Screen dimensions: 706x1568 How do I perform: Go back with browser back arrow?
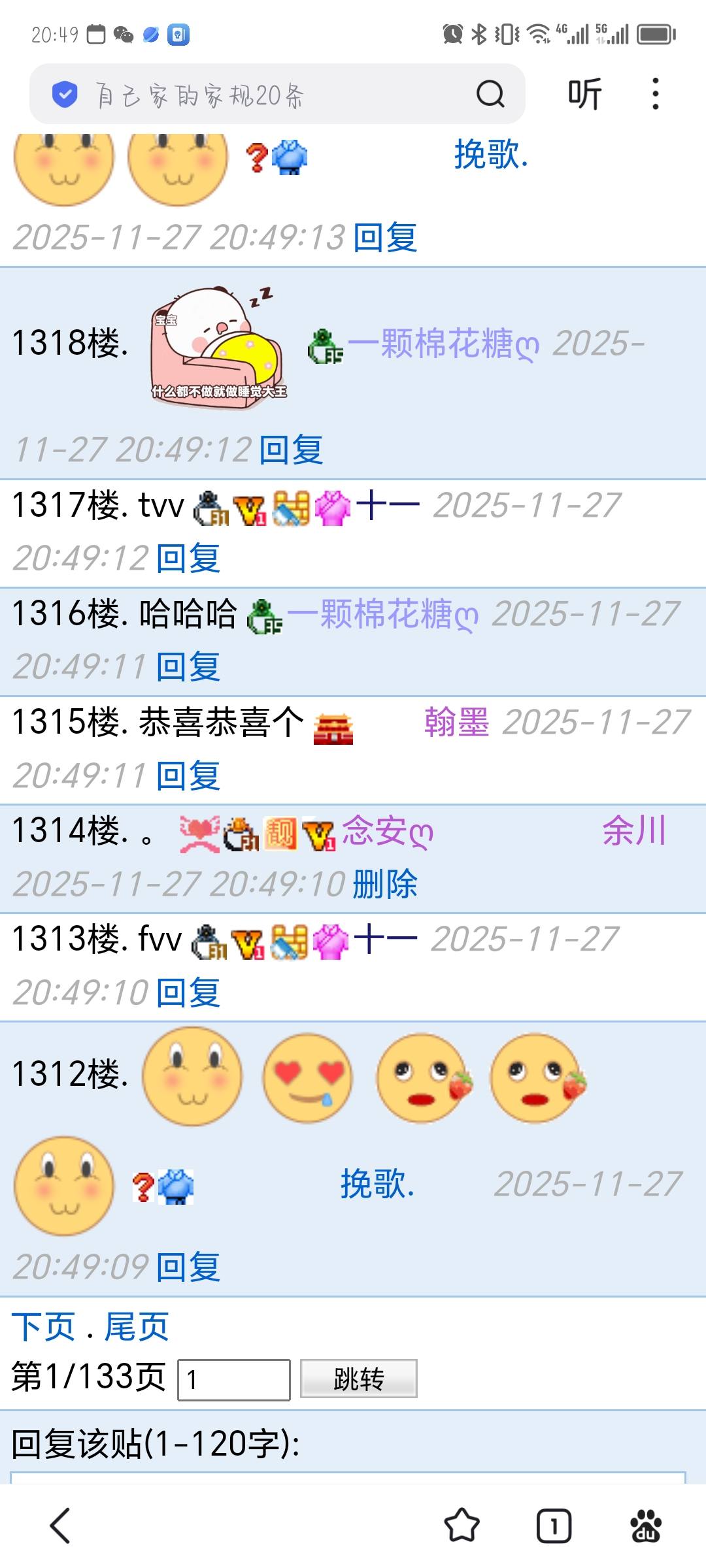pos(60,1526)
